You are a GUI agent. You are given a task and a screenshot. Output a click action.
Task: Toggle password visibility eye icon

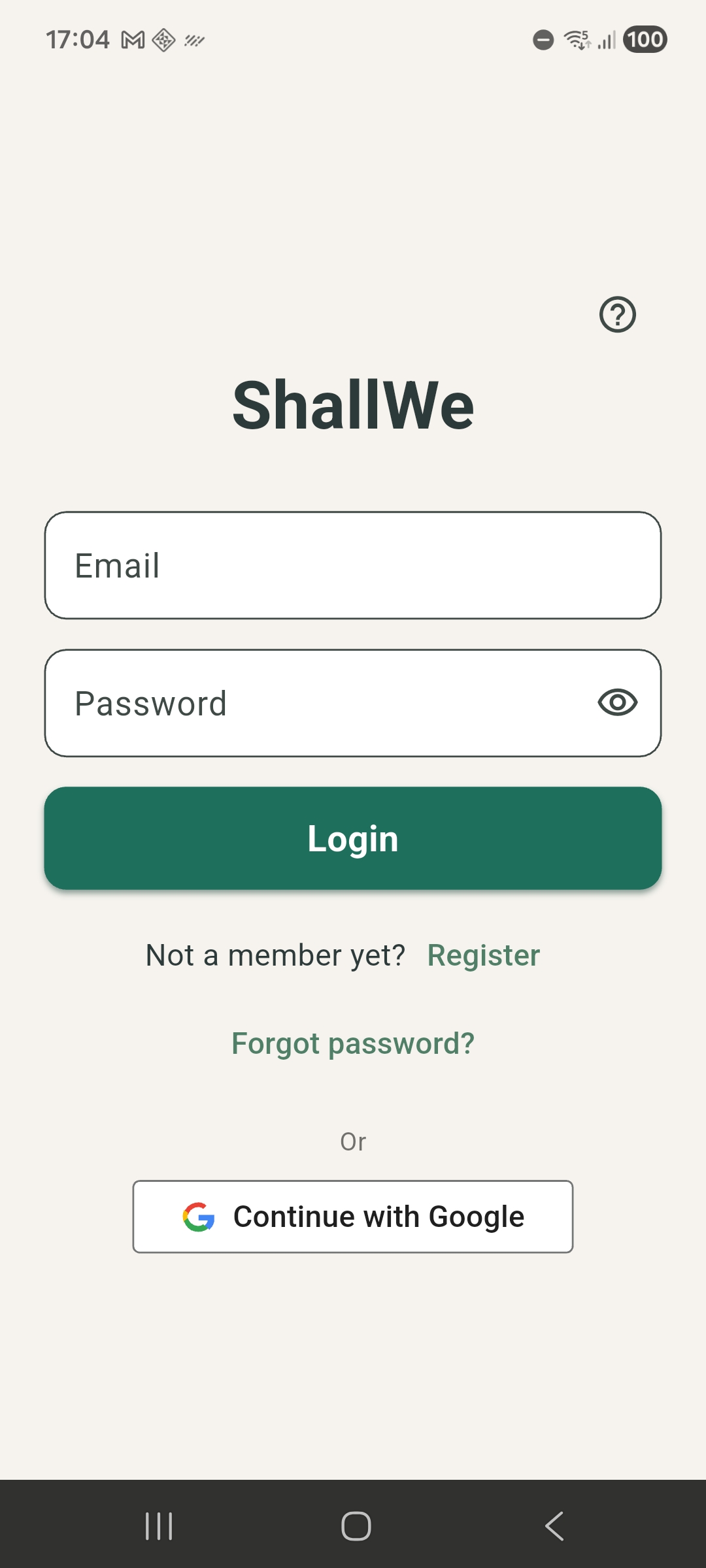[617, 703]
